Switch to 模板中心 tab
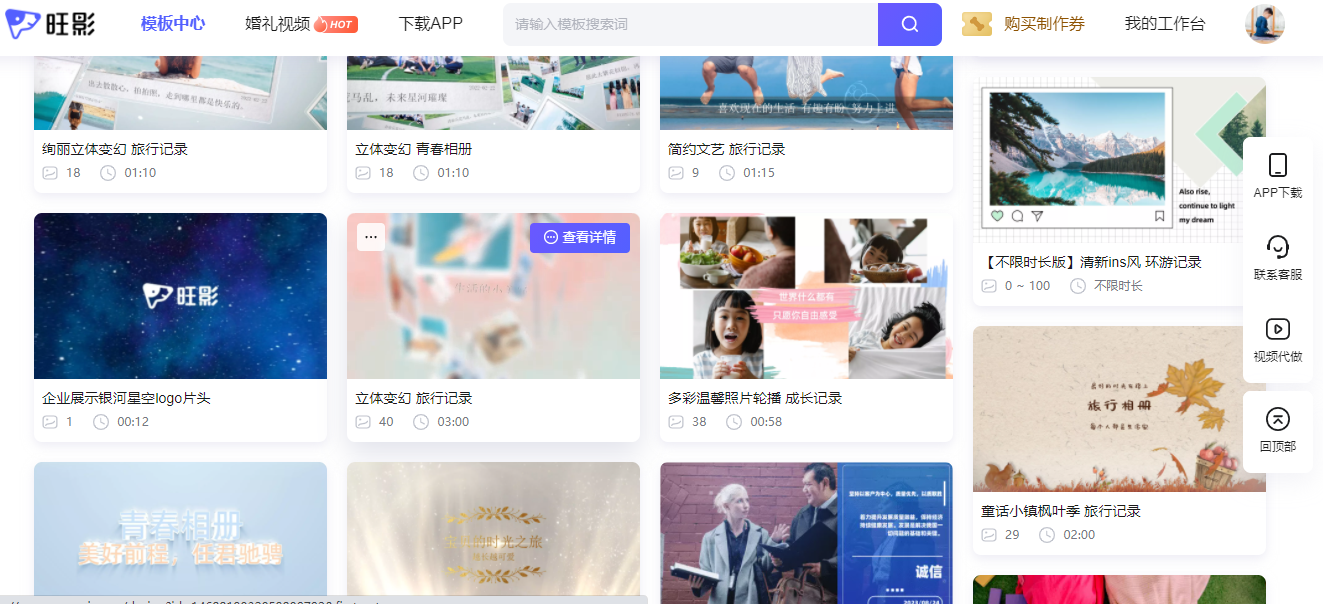 pos(173,24)
